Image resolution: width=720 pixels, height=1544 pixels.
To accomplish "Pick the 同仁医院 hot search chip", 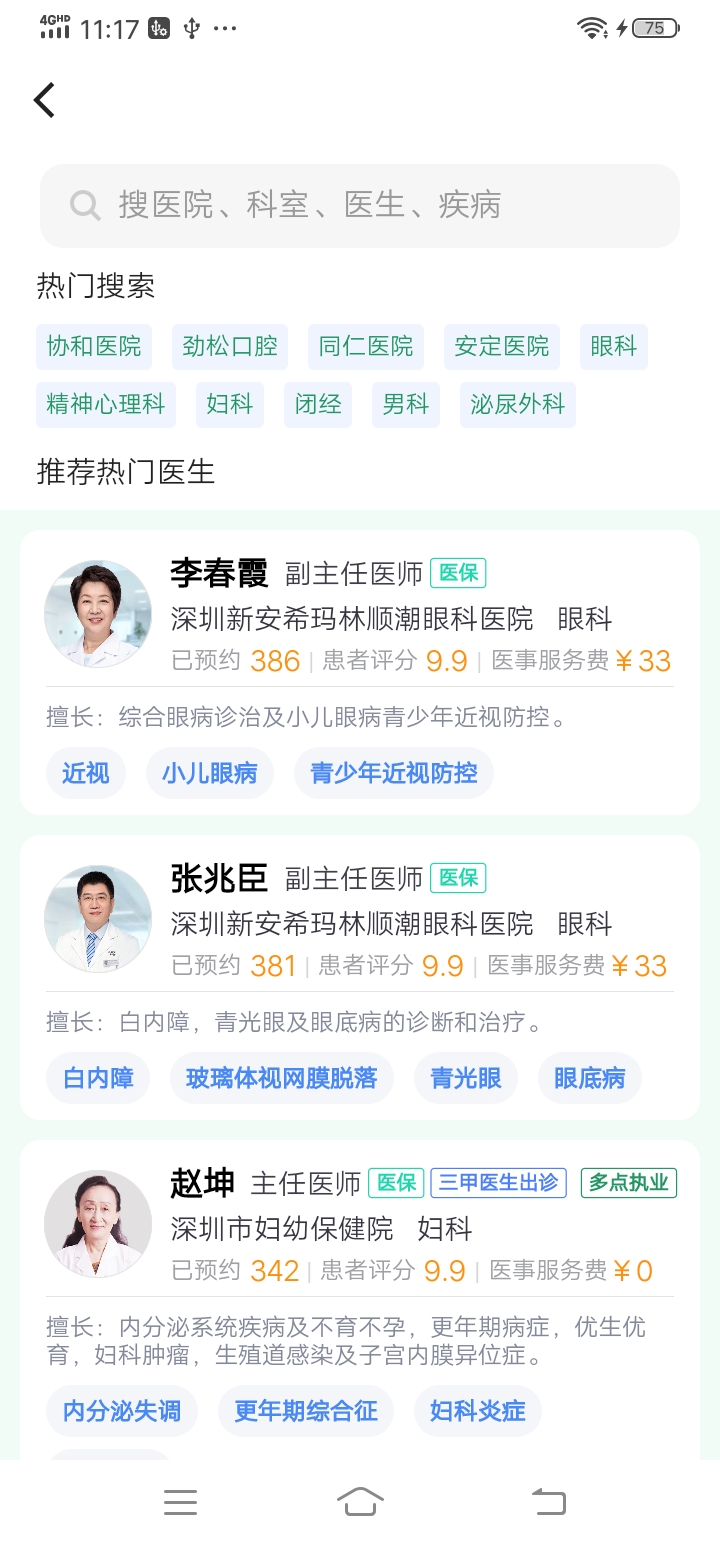I will [x=366, y=346].
